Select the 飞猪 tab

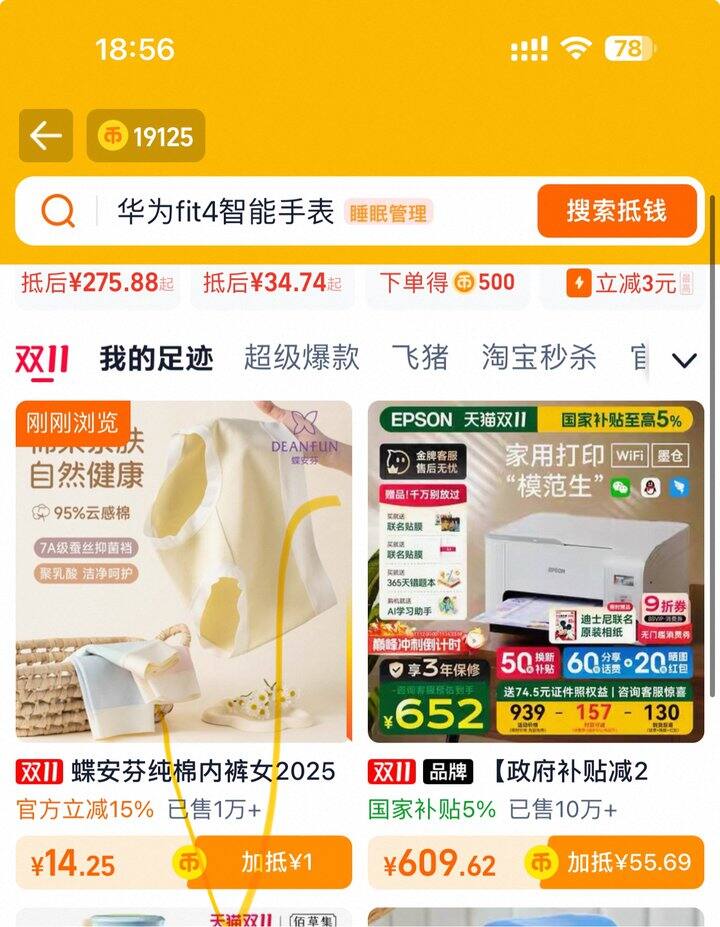419,358
